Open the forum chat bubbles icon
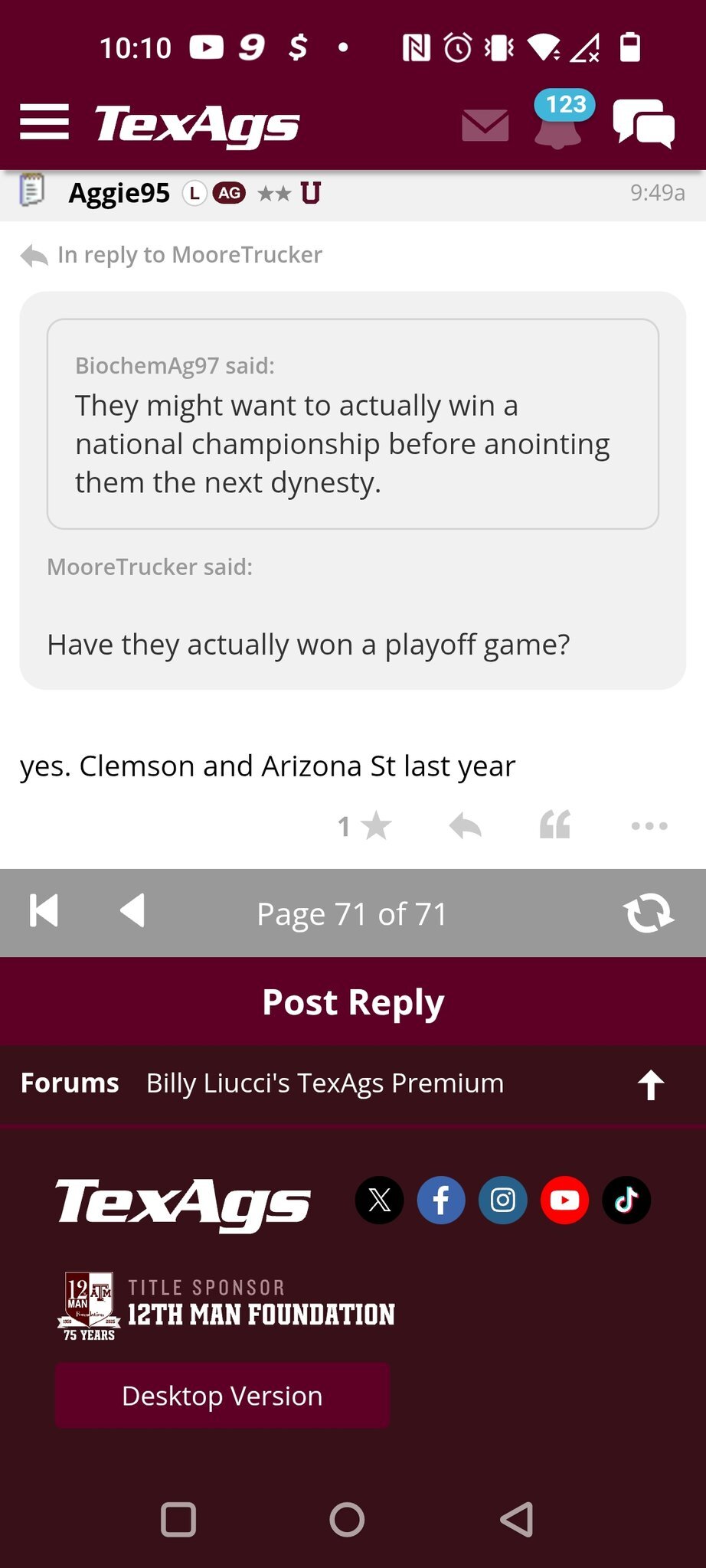This screenshot has height=1568, width=706. pos(644,123)
